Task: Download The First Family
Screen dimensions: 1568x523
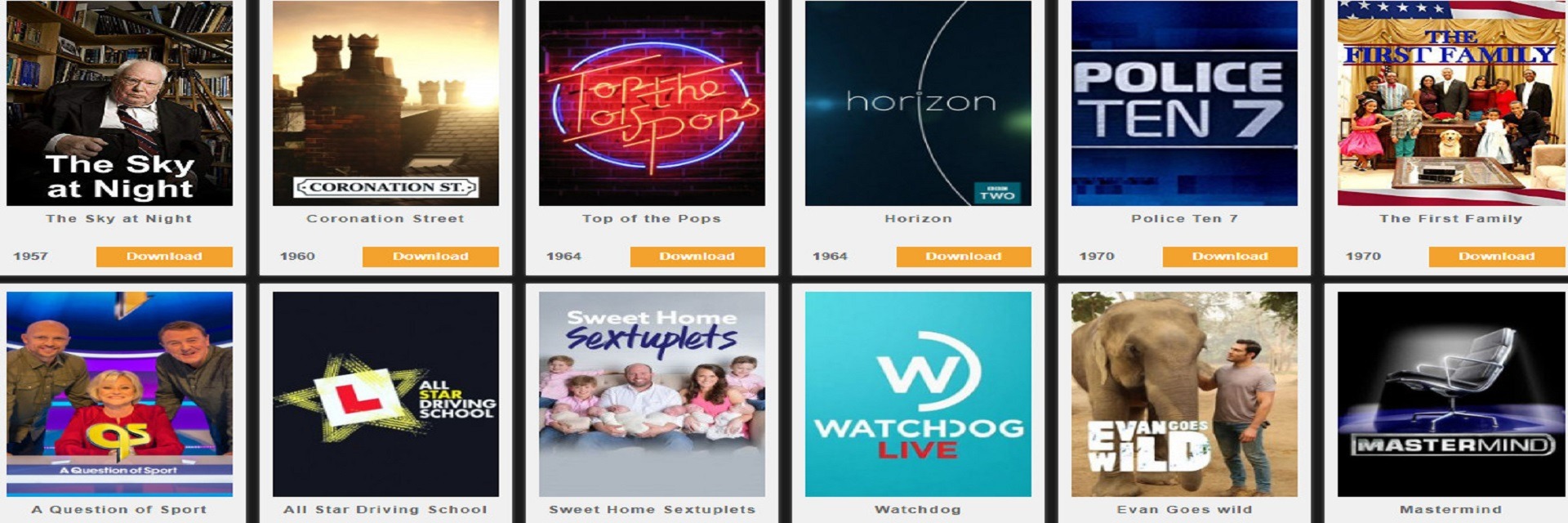Action: (1496, 257)
